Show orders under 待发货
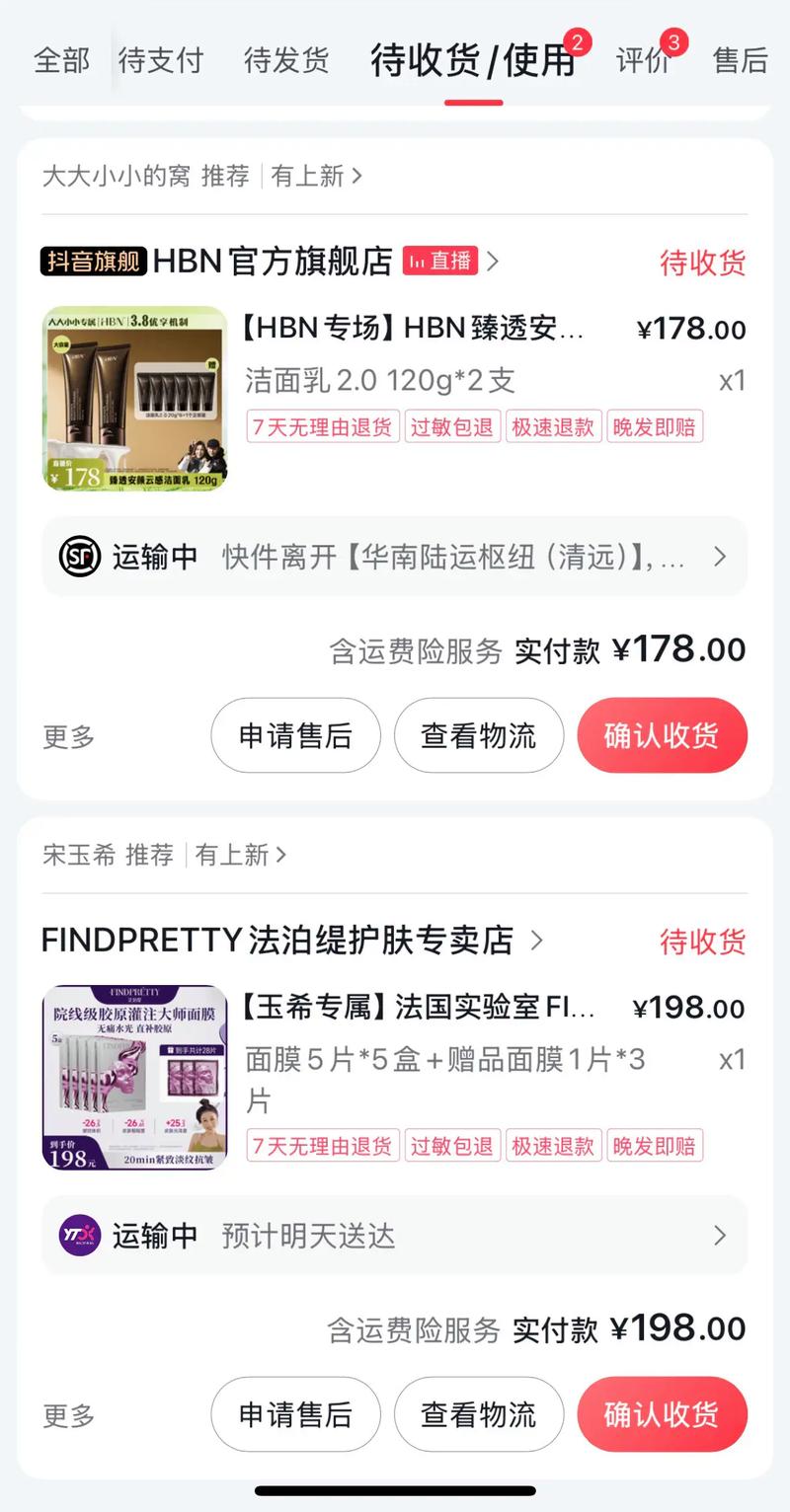 point(286,60)
